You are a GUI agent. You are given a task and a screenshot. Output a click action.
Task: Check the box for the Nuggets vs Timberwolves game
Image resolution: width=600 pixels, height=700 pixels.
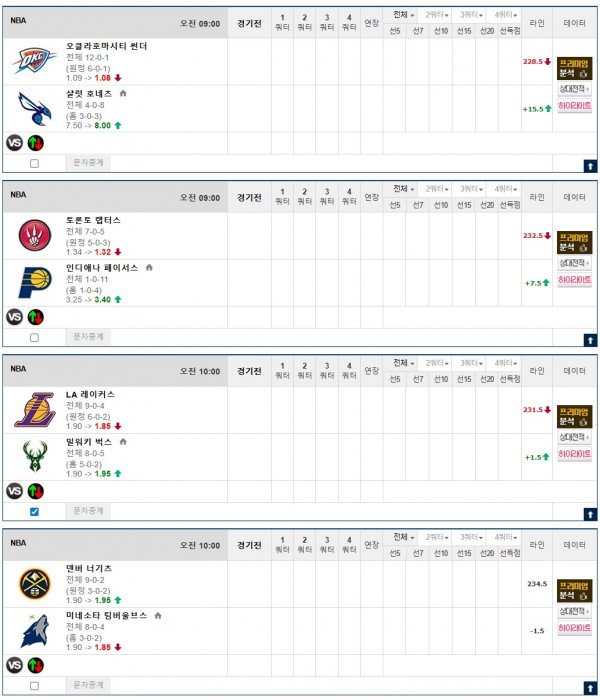(x=35, y=685)
